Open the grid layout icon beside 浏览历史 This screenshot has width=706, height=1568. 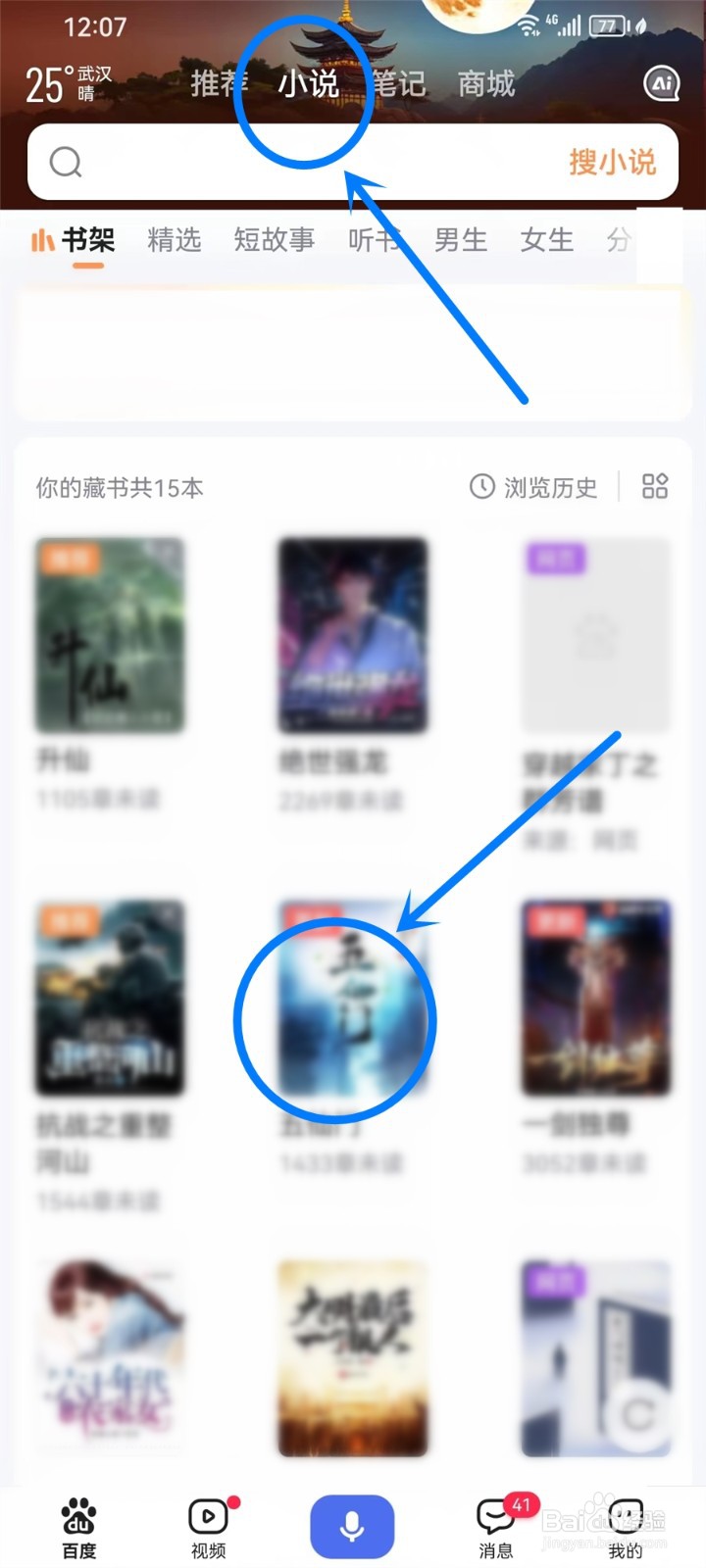[x=654, y=487]
